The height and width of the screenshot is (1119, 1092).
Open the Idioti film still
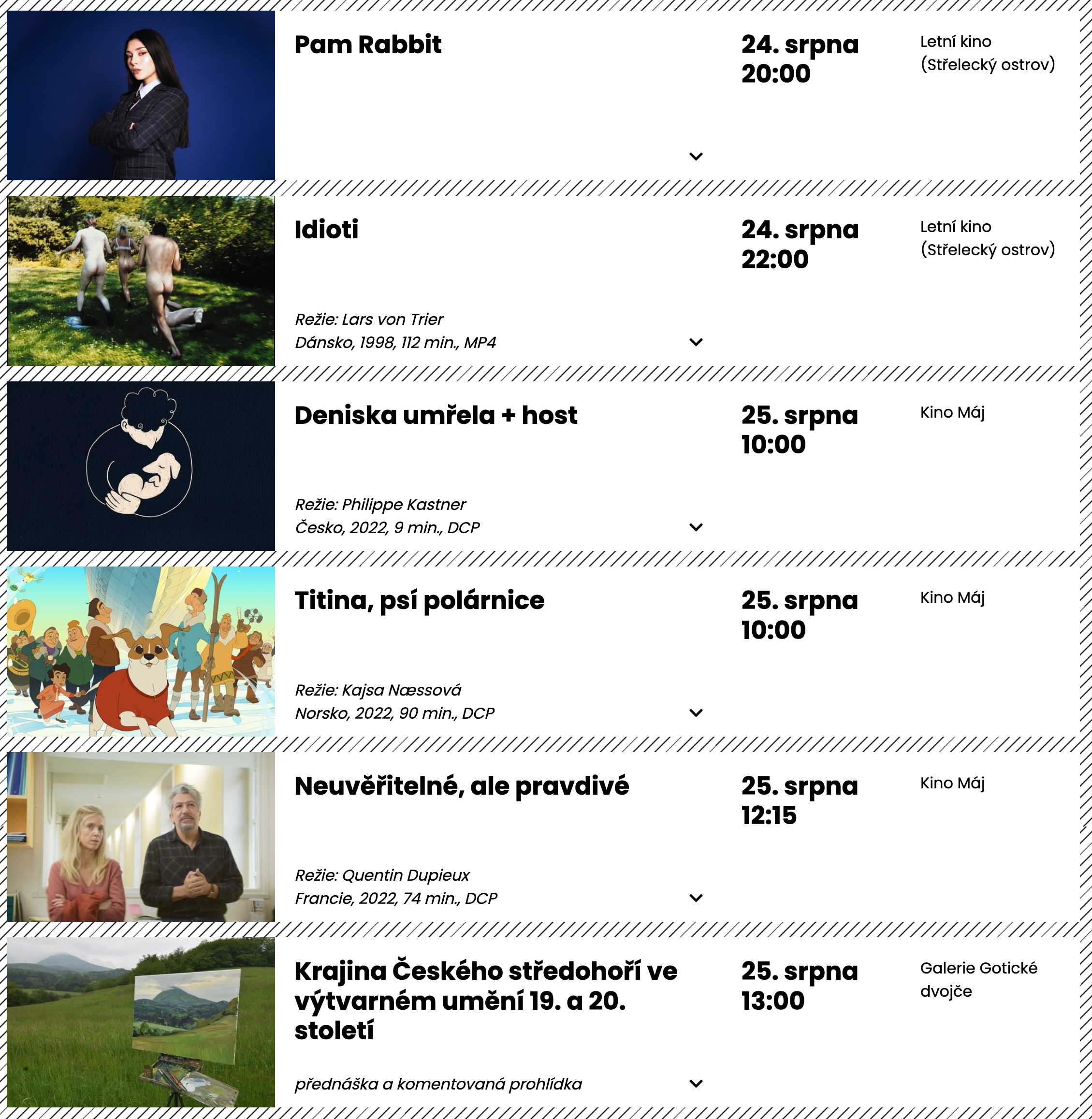click(141, 280)
